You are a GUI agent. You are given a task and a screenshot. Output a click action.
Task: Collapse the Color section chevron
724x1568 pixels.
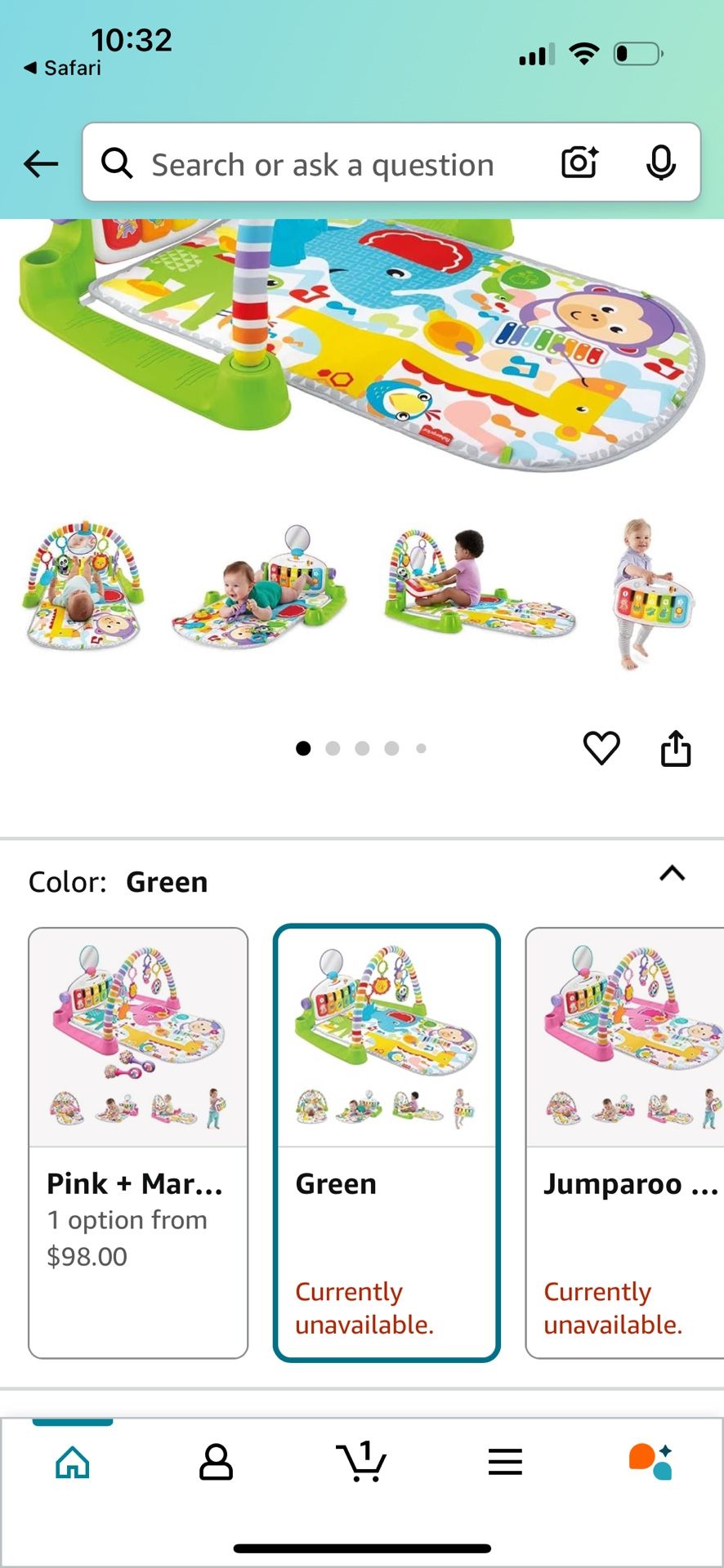[673, 873]
